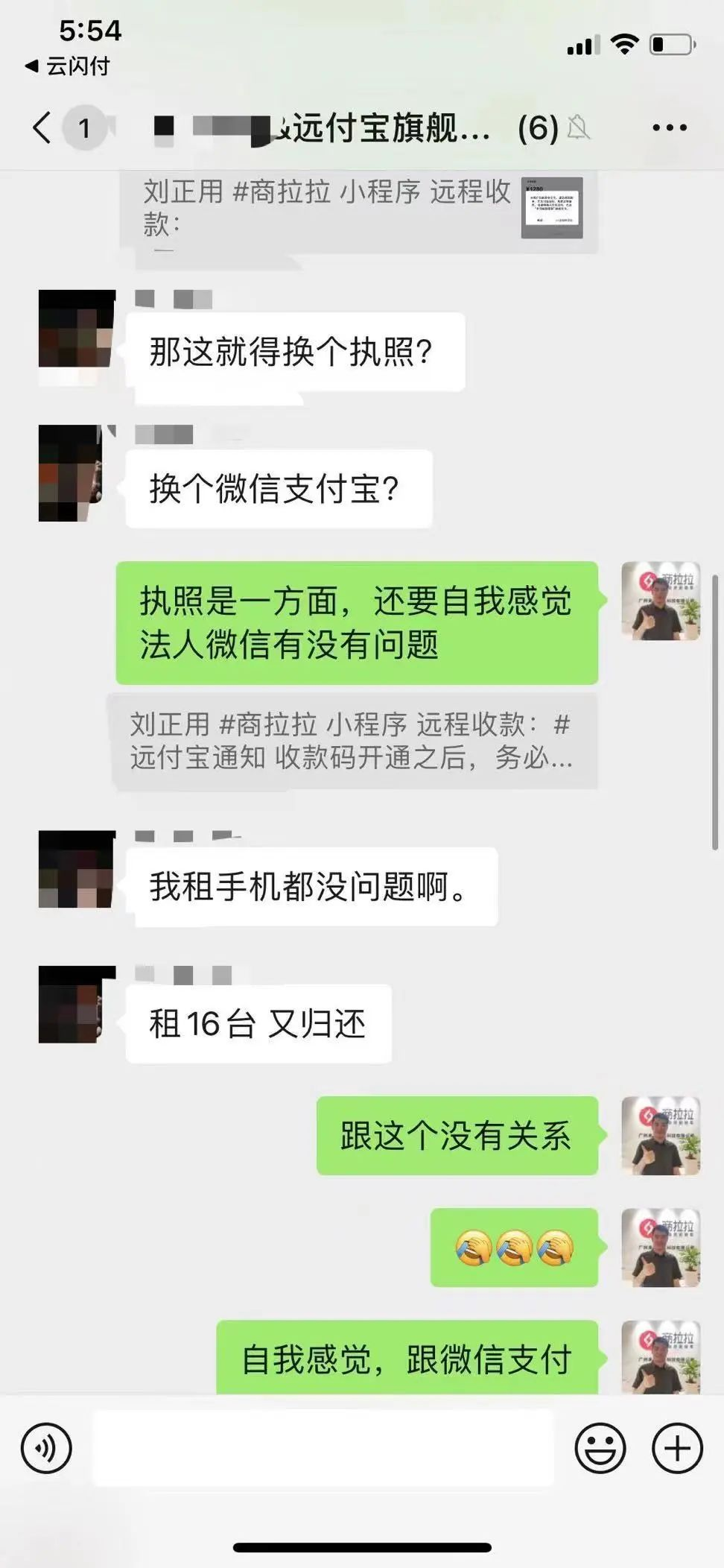
Task: Tap avatar beside 换个微信支付宝 message
Action: 77,473
